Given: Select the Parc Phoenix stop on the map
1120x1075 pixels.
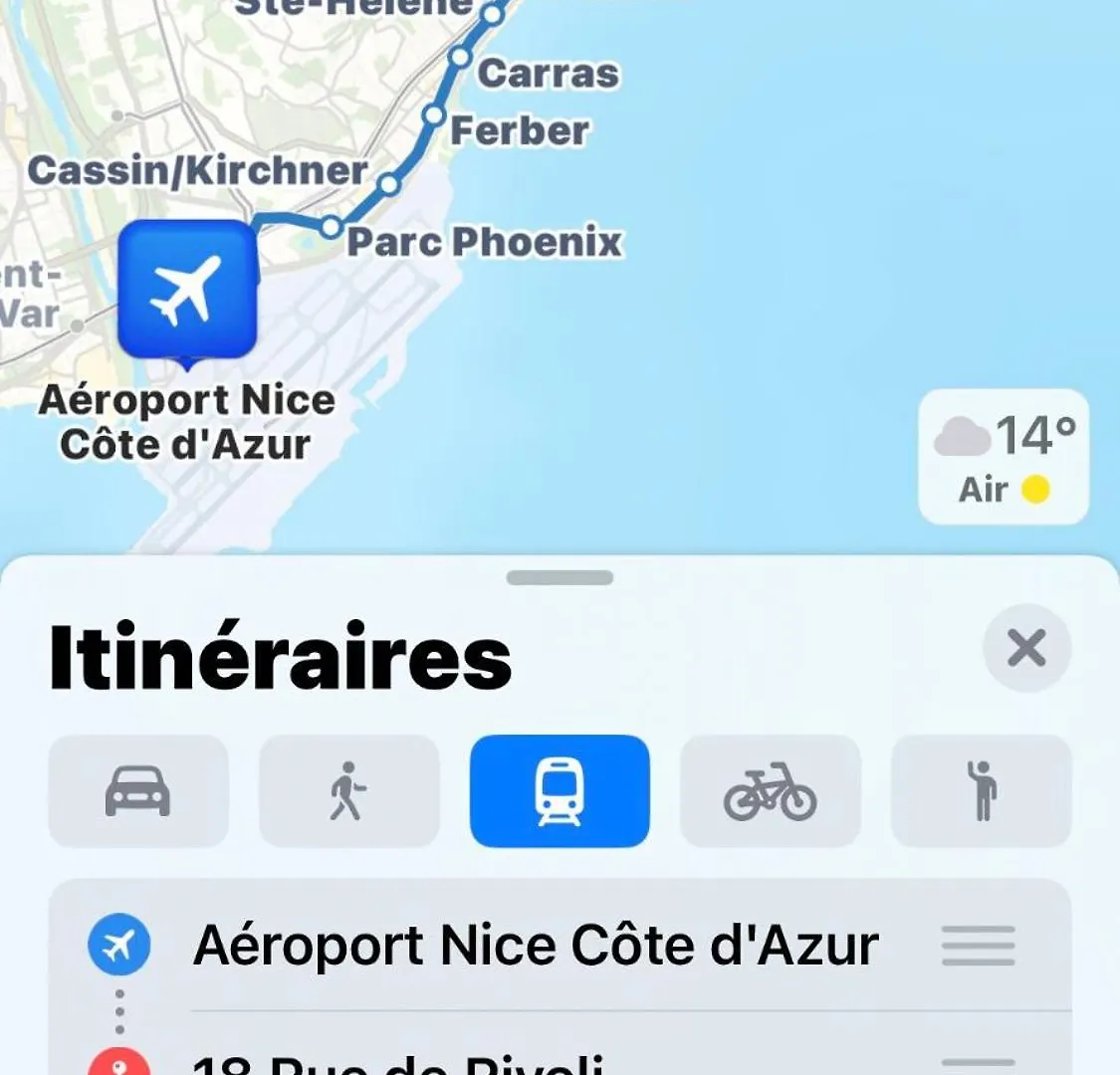Looking at the screenshot, I should click(332, 227).
